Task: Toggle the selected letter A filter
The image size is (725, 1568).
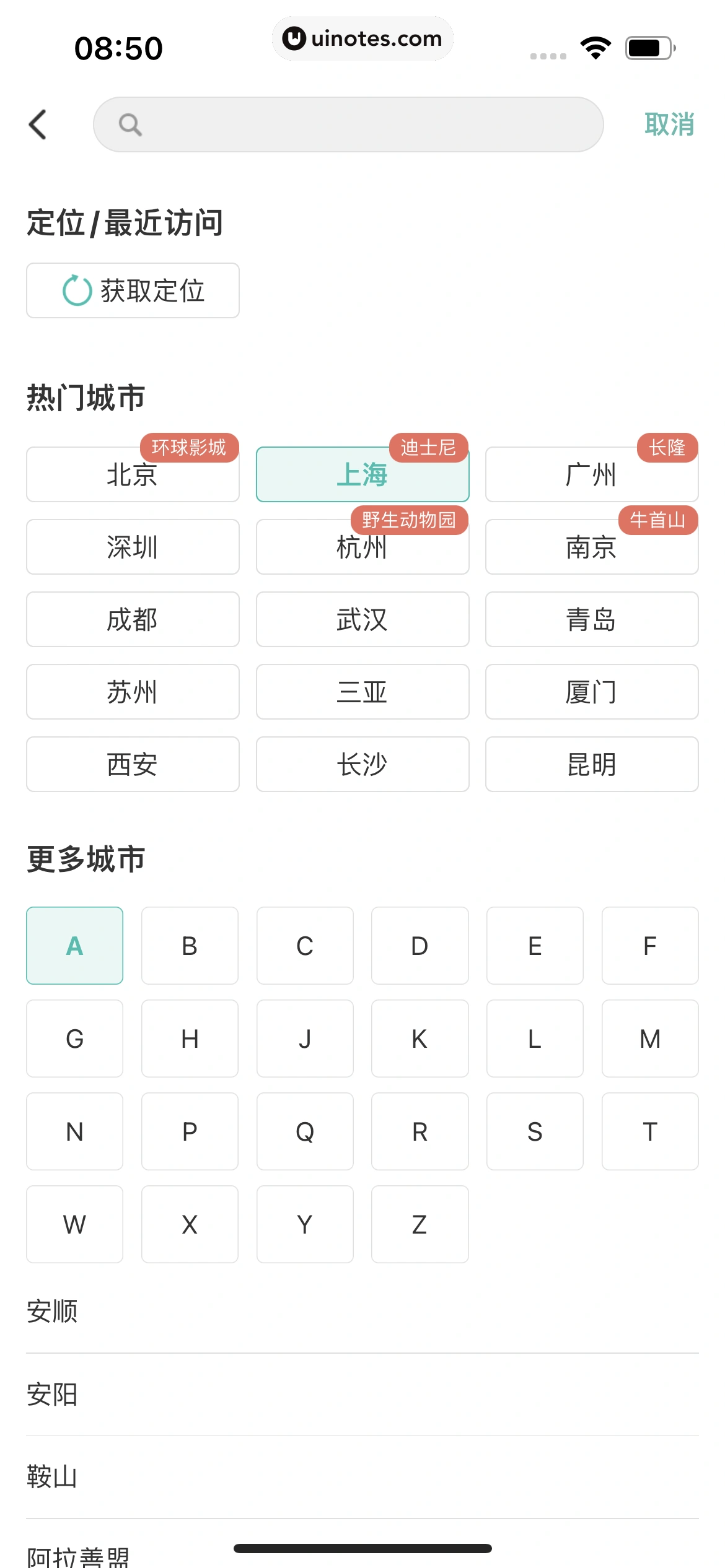Action: (x=74, y=946)
